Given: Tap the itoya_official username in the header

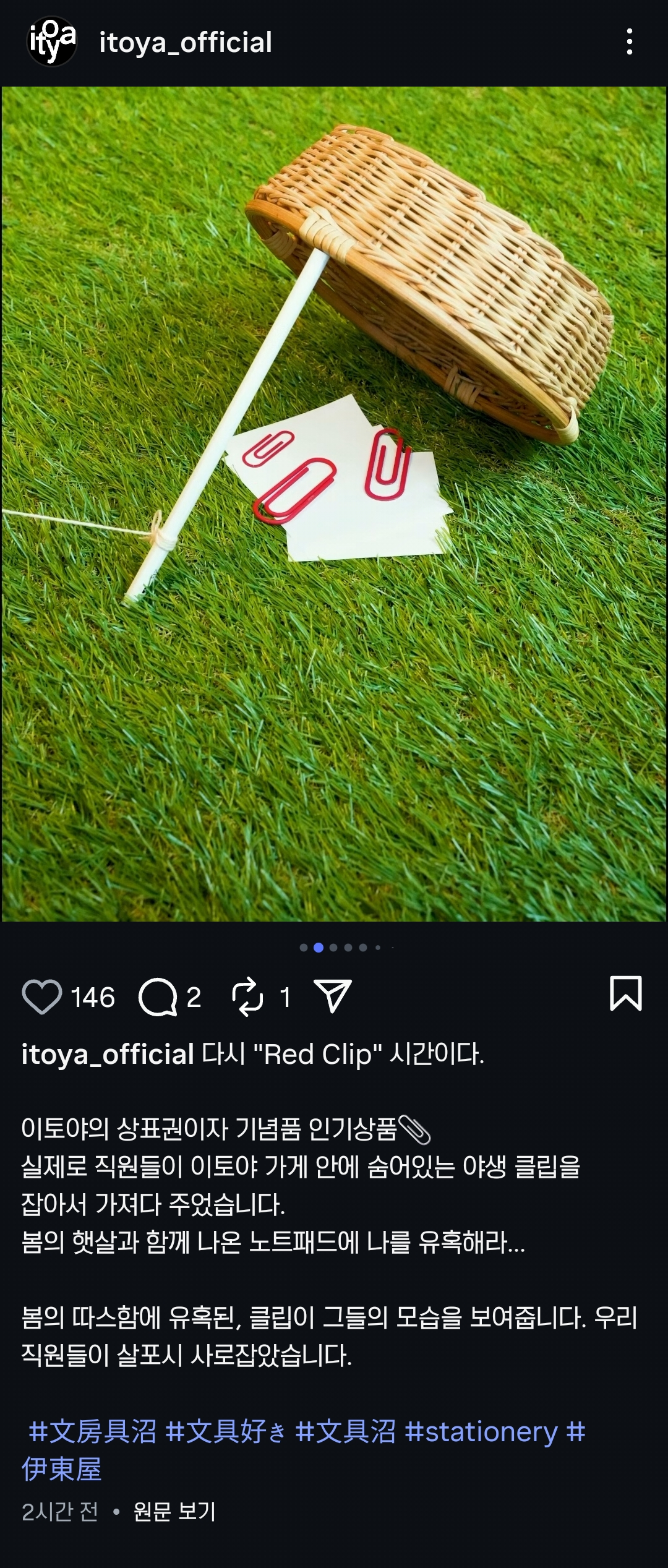Looking at the screenshot, I should coord(186,43).
